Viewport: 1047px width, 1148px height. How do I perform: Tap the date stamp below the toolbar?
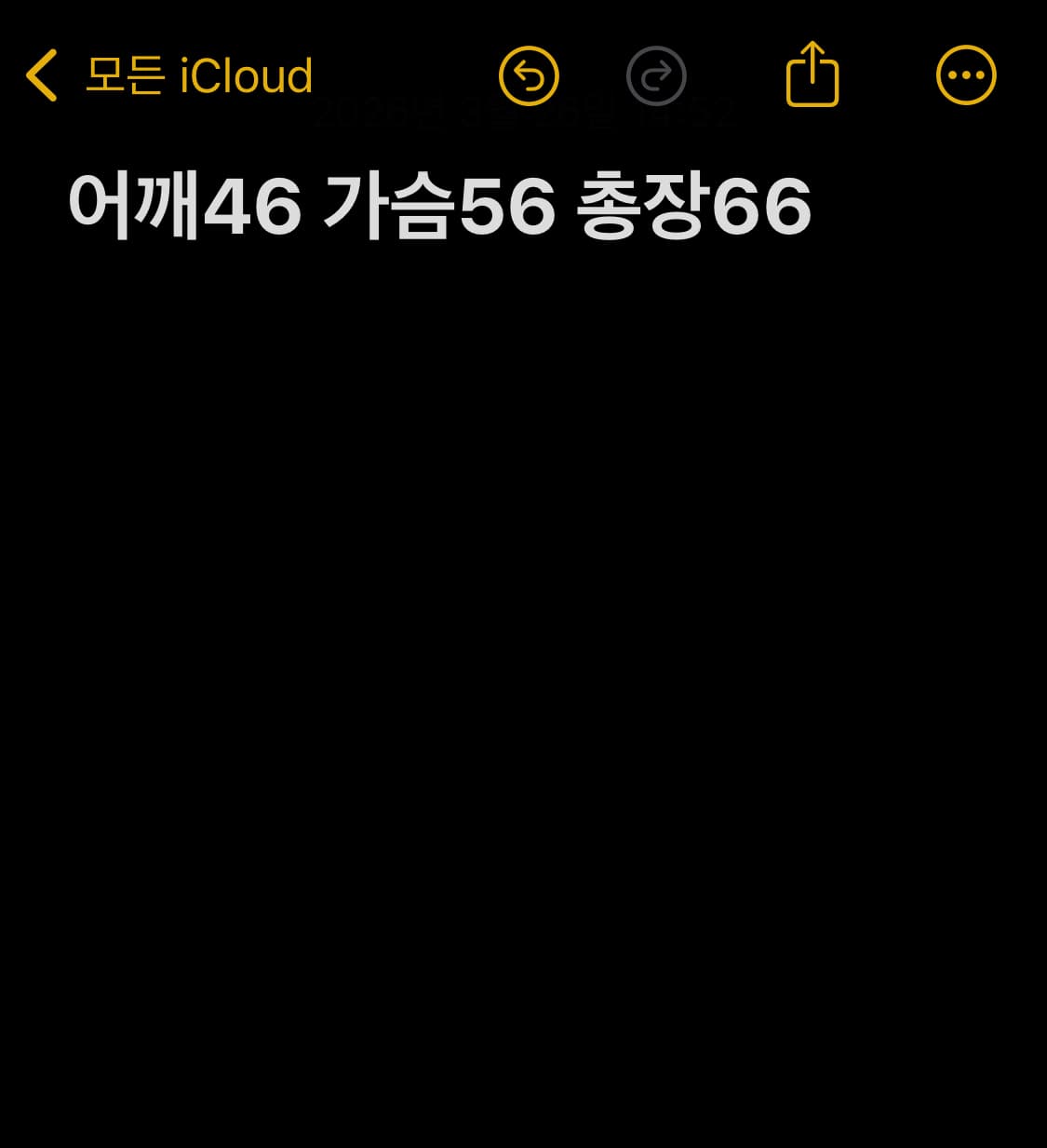[x=526, y=112]
